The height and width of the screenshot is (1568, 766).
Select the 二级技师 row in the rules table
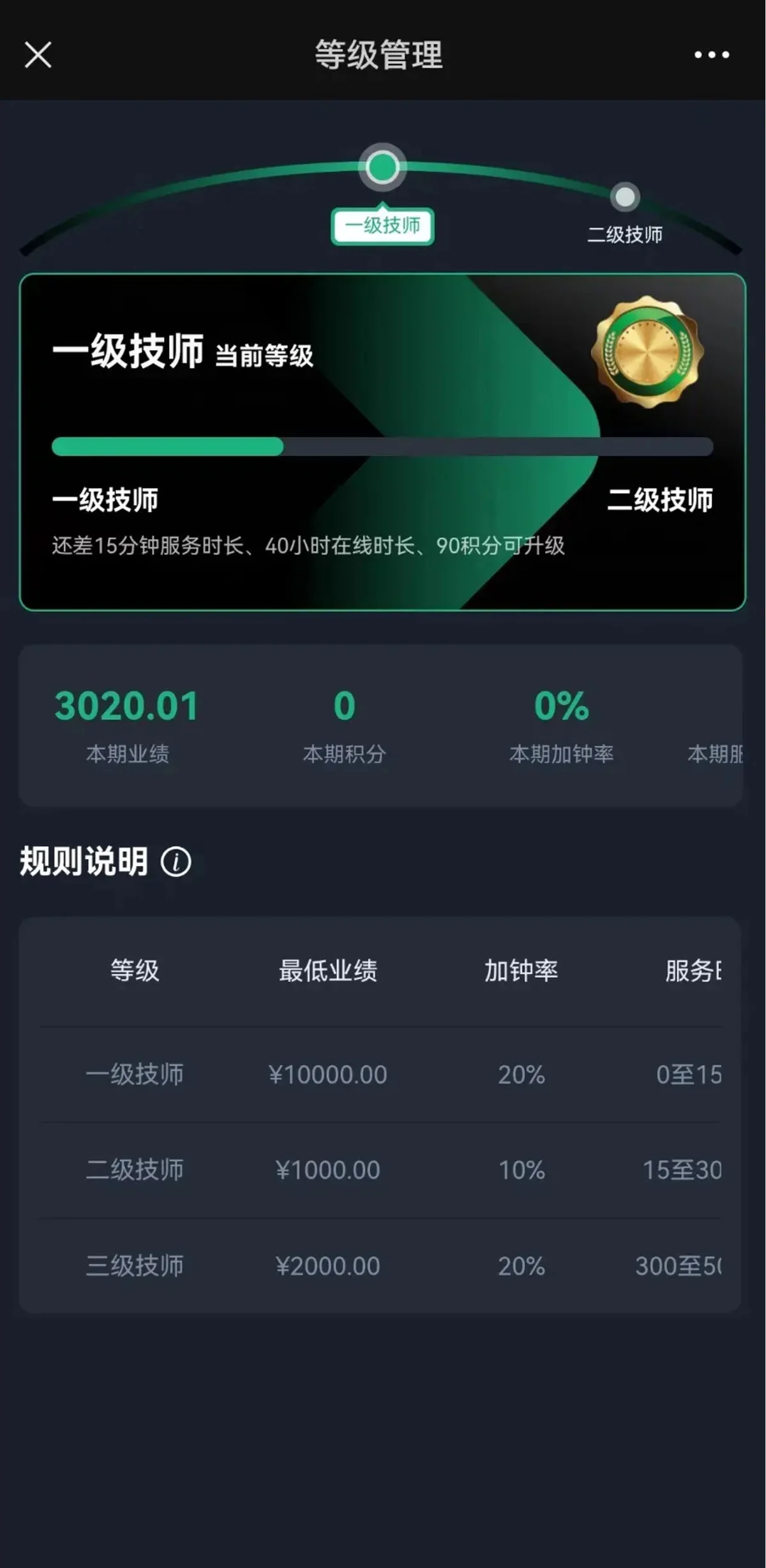[383, 1169]
